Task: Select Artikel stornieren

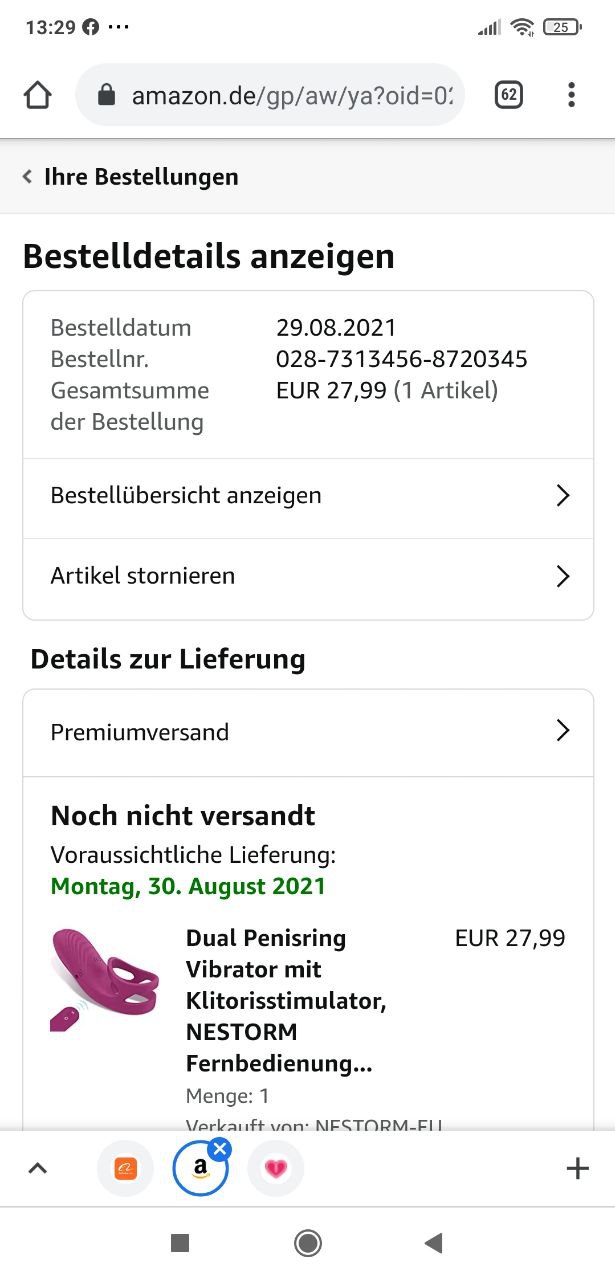Action: point(308,576)
